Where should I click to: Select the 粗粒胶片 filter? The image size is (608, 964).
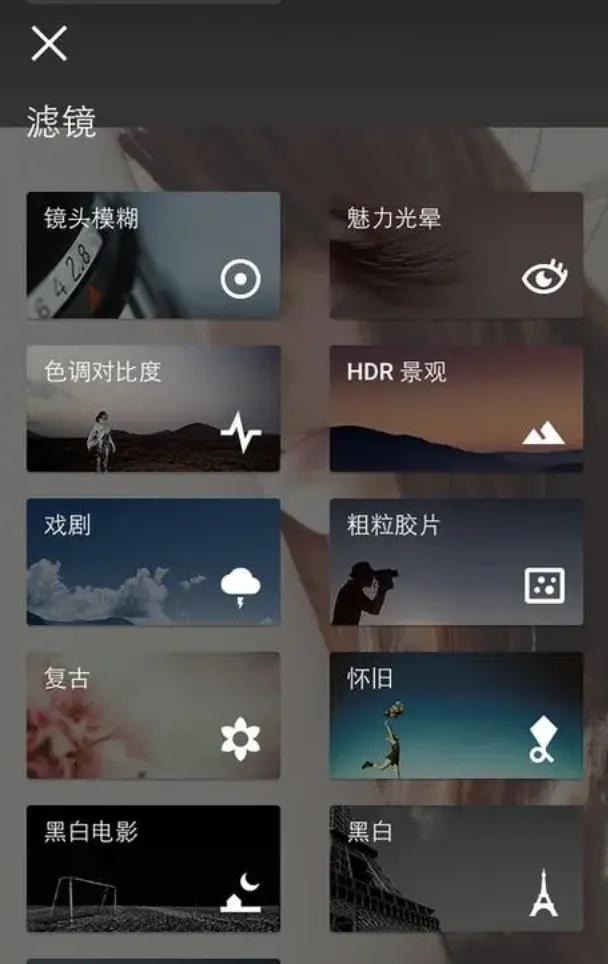(x=456, y=562)
